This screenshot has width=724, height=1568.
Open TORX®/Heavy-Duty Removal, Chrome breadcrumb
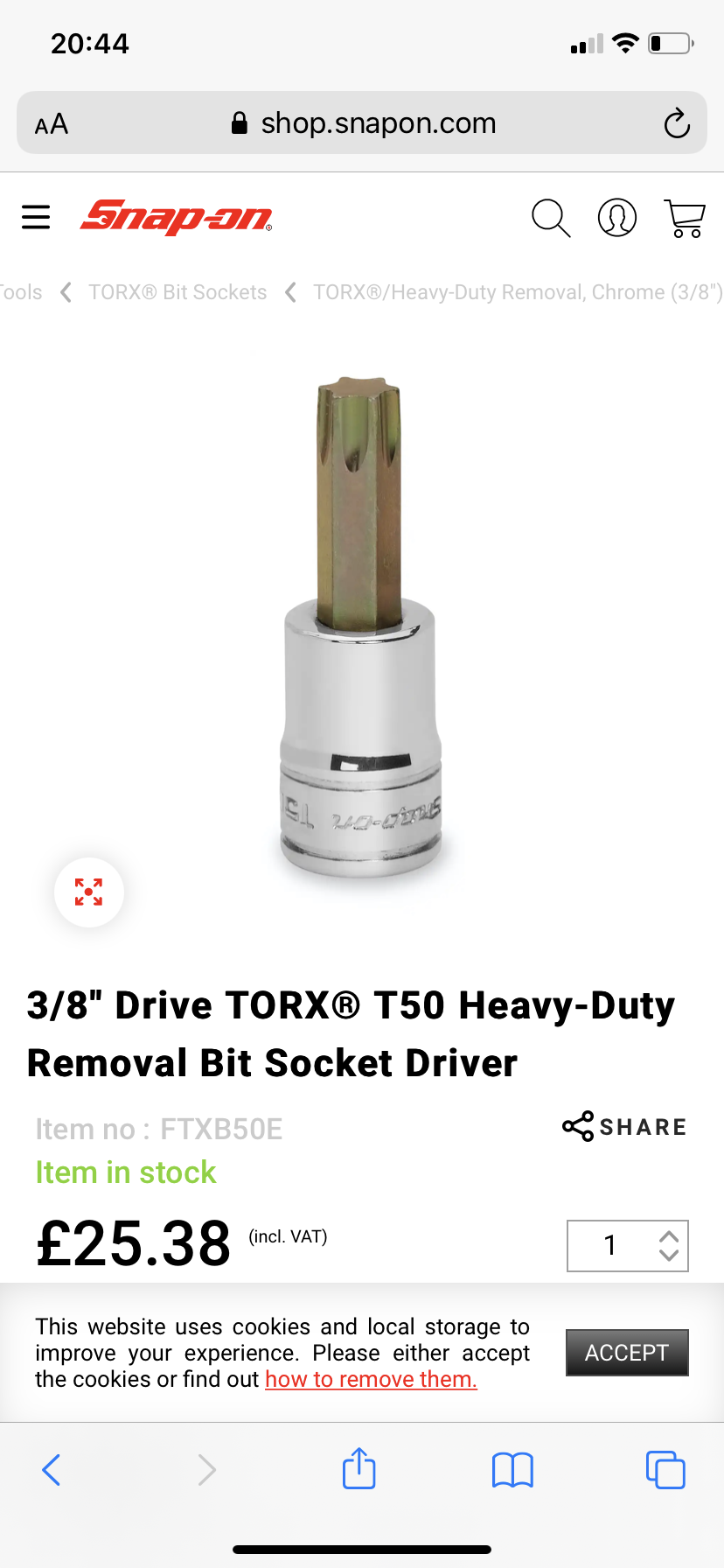(517, 292)
